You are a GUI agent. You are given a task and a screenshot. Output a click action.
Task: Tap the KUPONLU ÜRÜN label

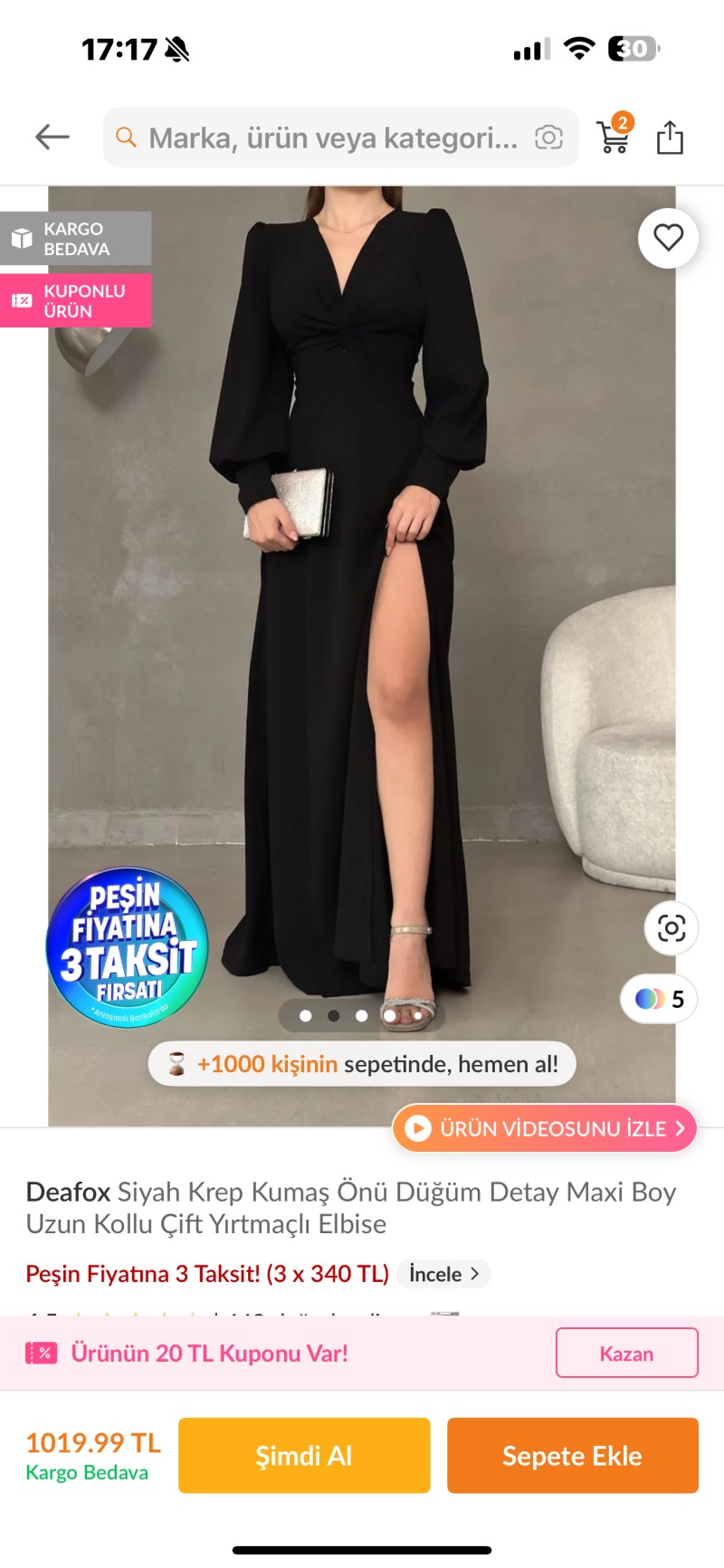point(76,299)
